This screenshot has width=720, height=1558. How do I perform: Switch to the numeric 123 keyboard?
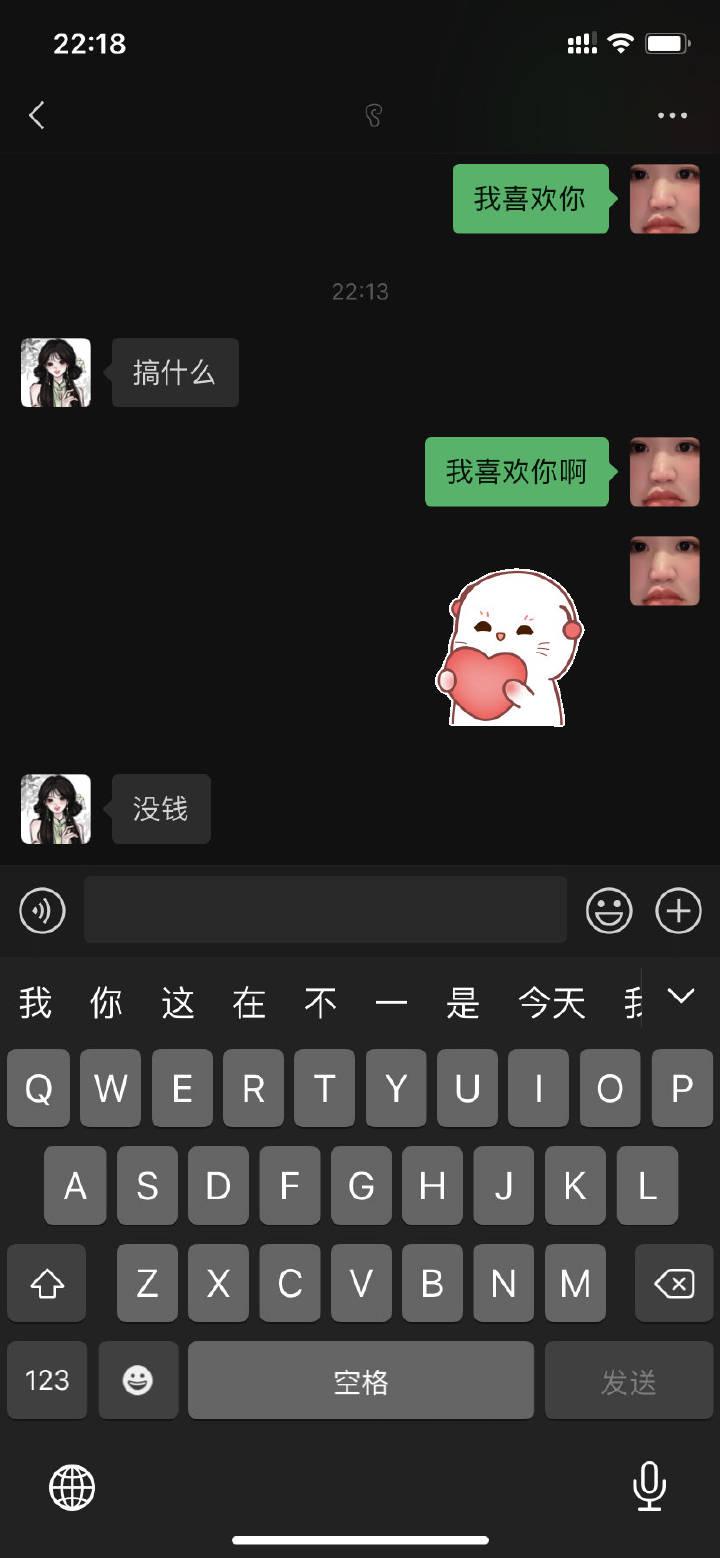pyautogui.click(x=46, y=1380)
